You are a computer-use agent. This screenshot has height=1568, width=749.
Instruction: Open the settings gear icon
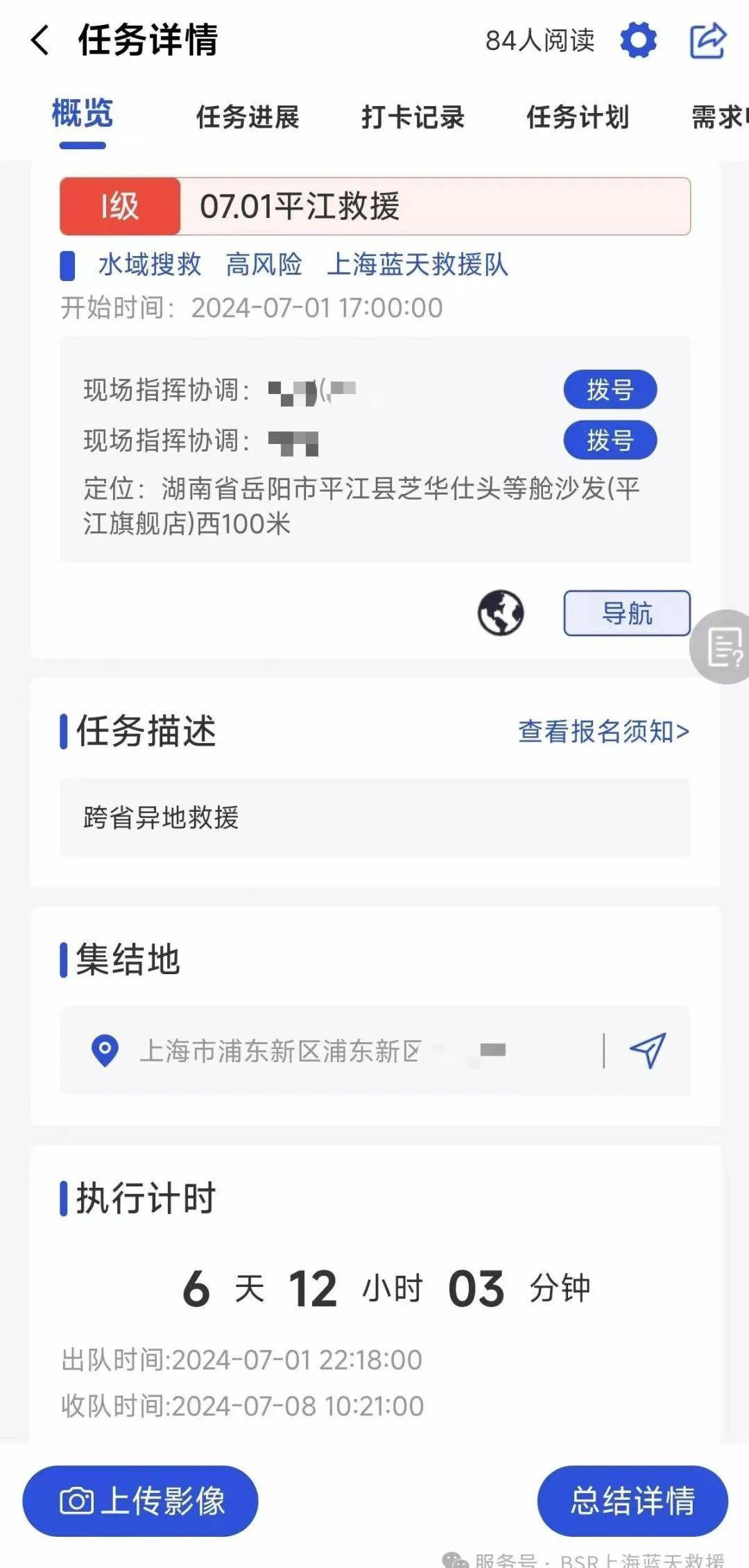638,40
